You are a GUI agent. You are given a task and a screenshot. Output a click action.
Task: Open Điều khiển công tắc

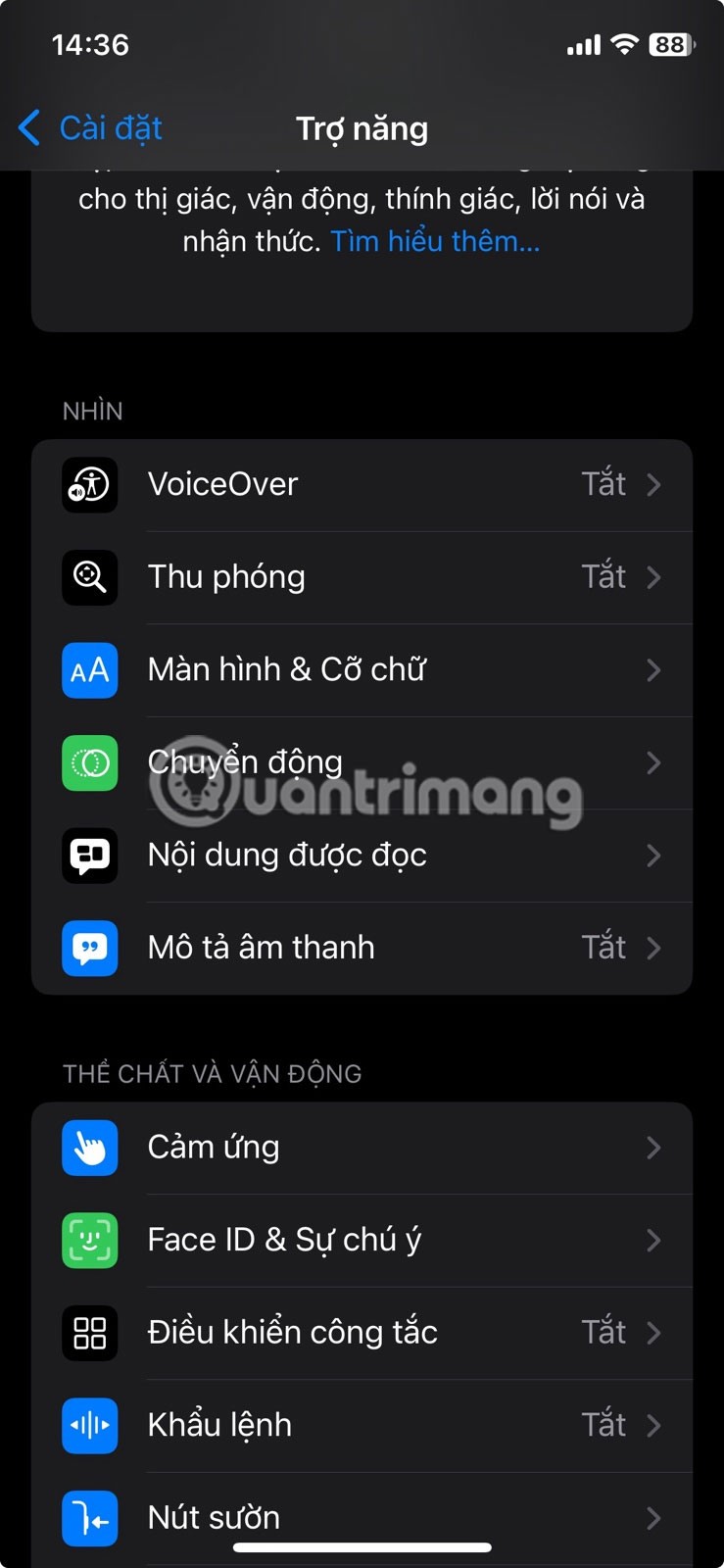click(x=362, y=1333)
